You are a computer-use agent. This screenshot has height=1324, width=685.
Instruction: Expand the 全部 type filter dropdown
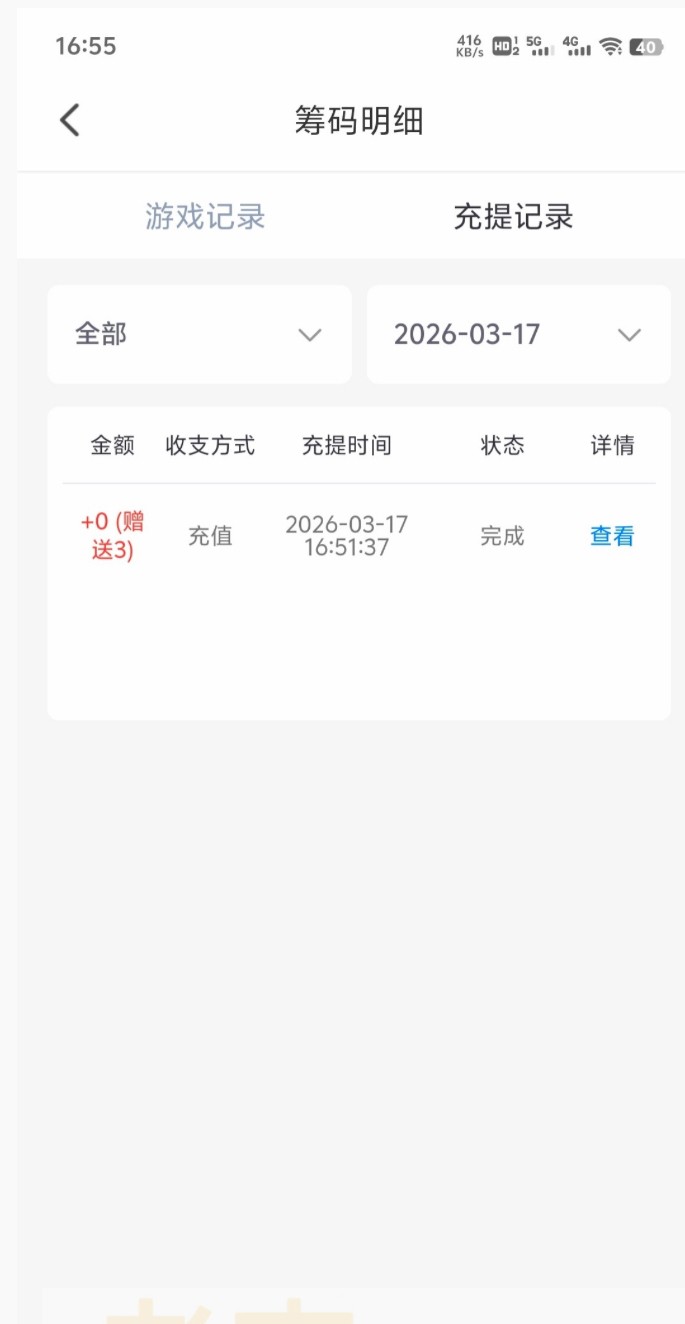click(x=199, y=335)
